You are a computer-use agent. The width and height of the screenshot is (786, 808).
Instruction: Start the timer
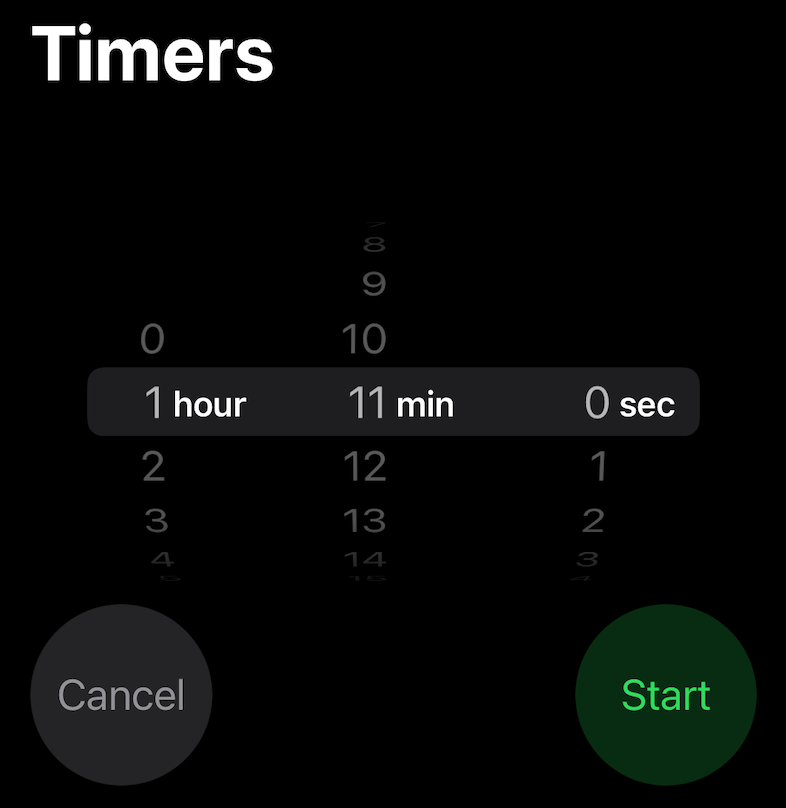(x=665, y=694)
